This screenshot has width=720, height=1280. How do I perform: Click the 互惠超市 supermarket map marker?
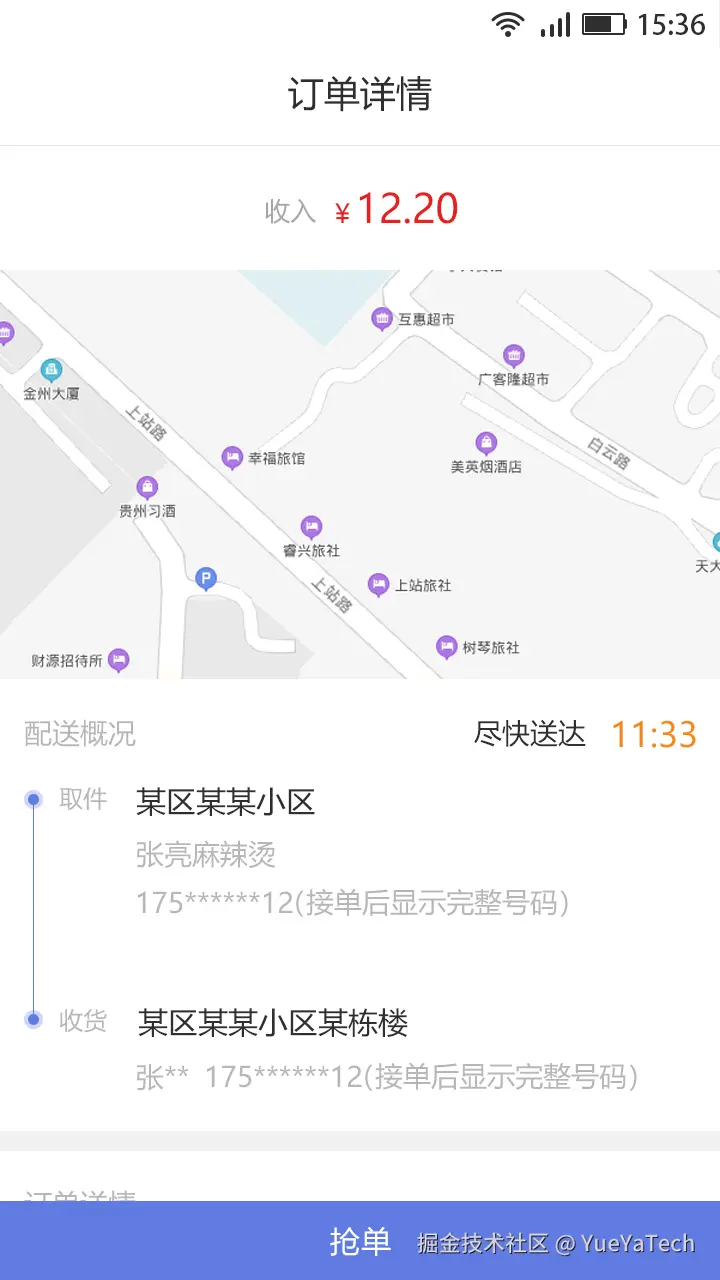[382, 318]
